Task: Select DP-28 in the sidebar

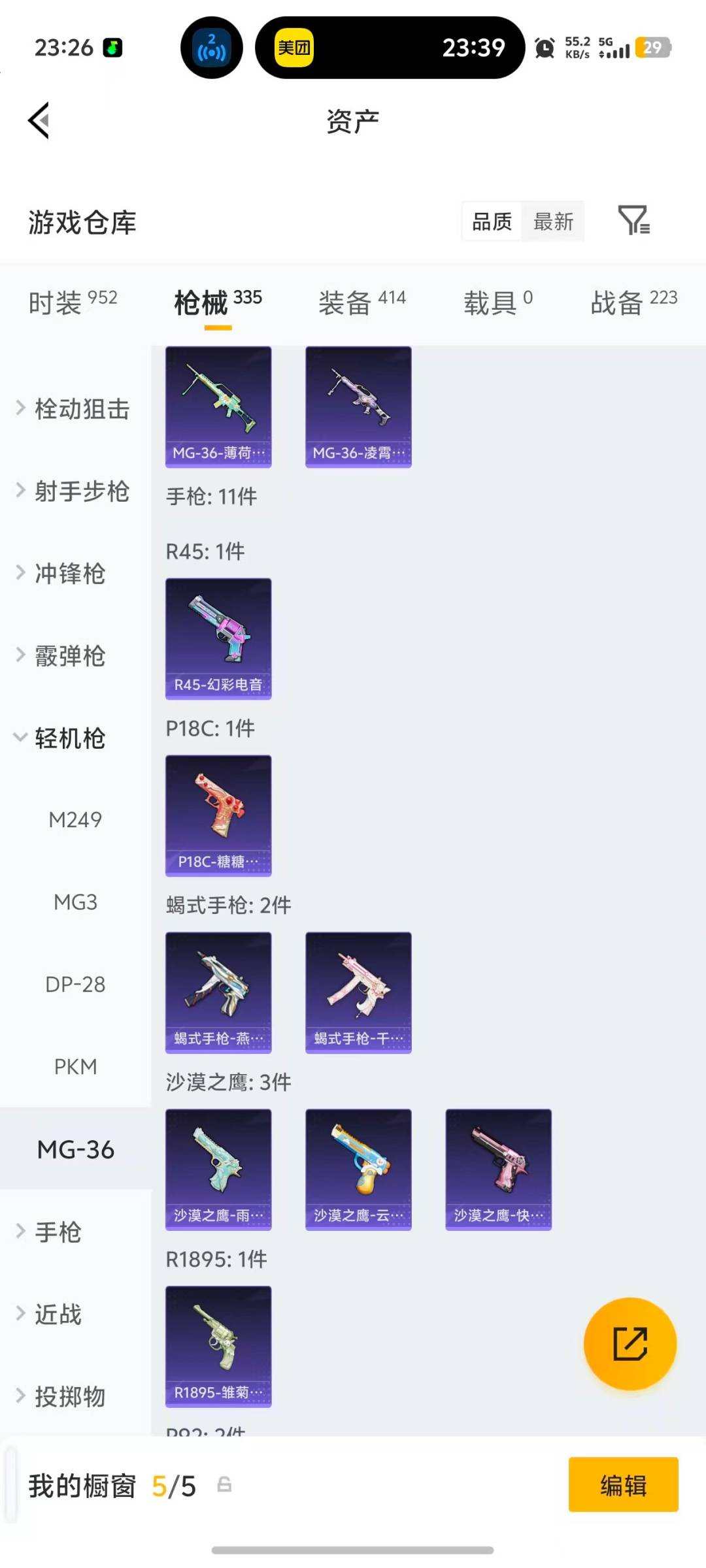Action: click(74, 984)
